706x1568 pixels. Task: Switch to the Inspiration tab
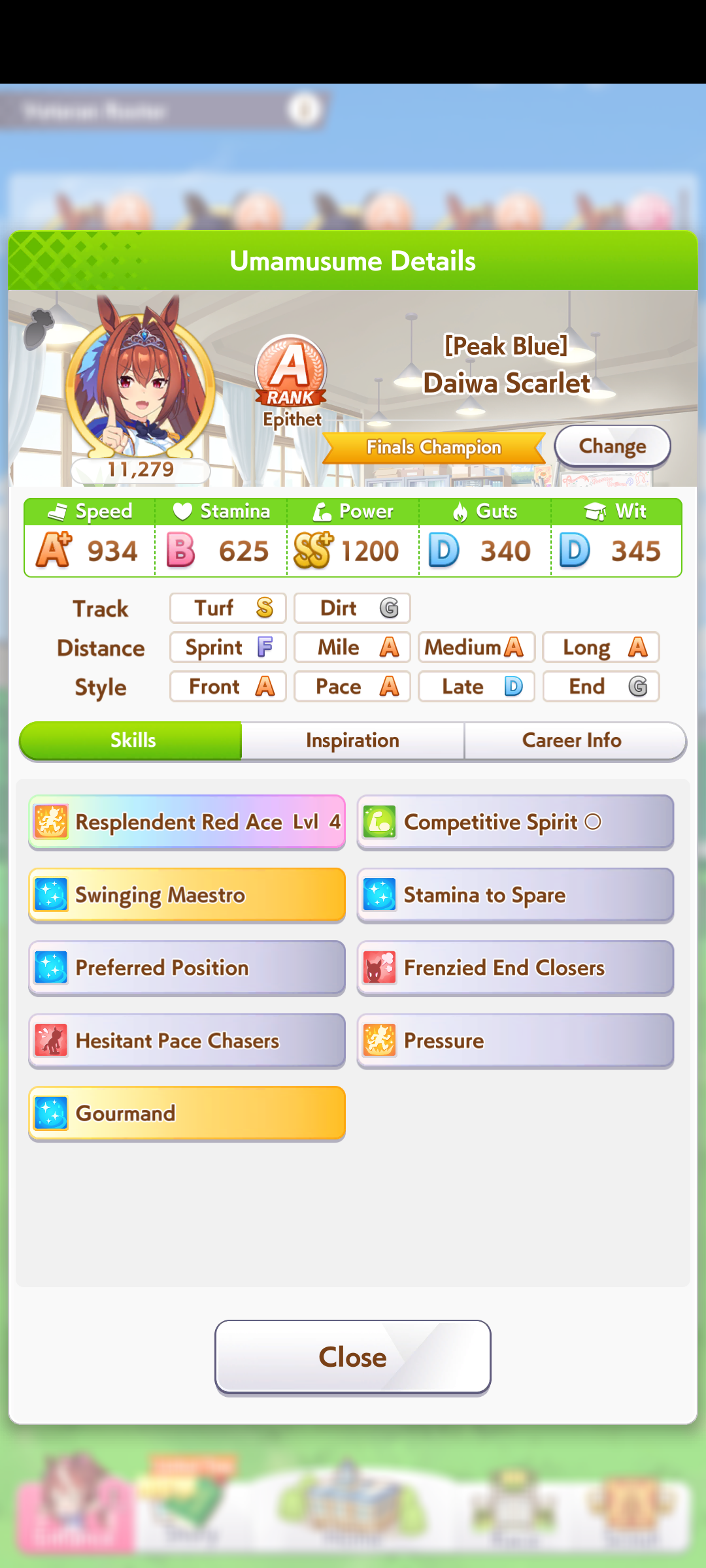point(352,740)
